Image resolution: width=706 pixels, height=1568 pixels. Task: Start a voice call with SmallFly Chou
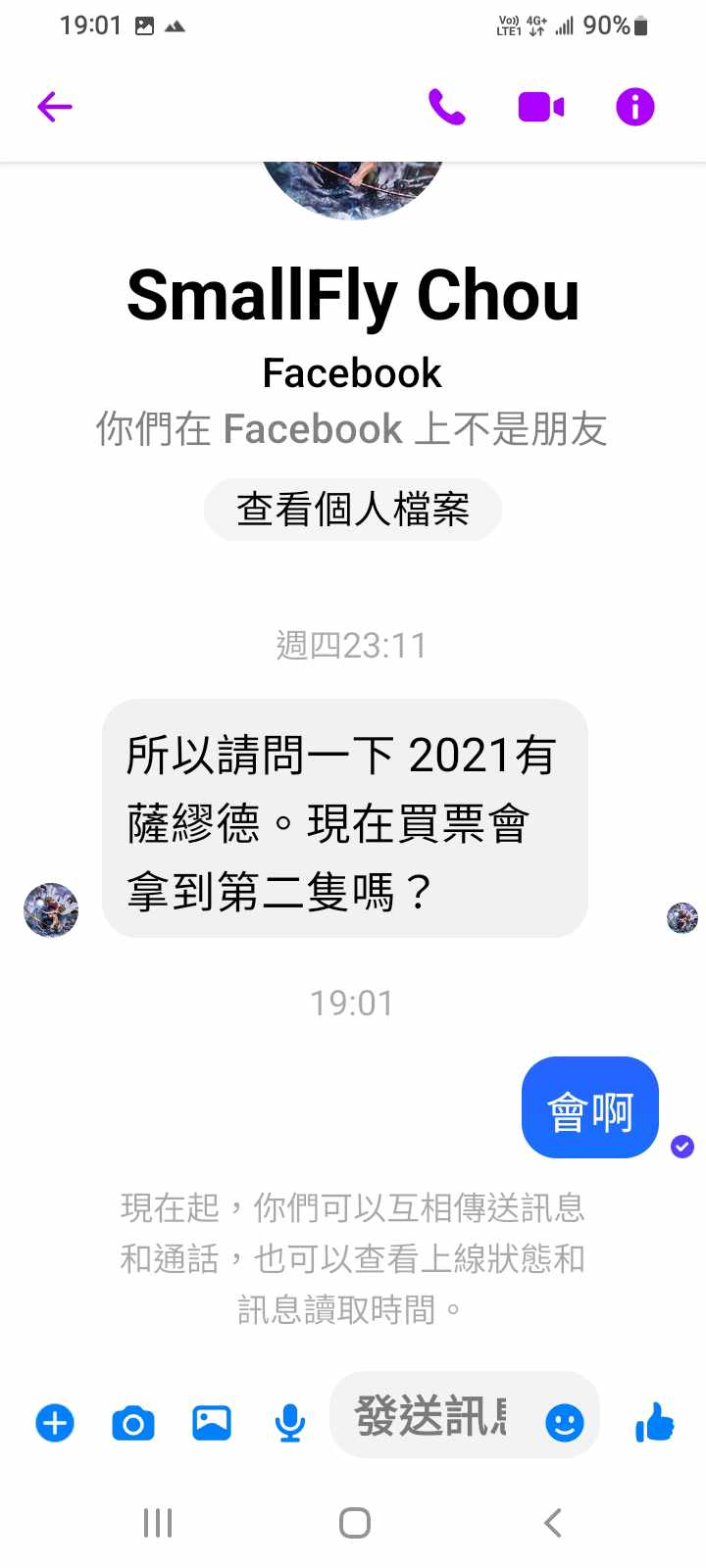pyautogui.click(x=446, y=107)
